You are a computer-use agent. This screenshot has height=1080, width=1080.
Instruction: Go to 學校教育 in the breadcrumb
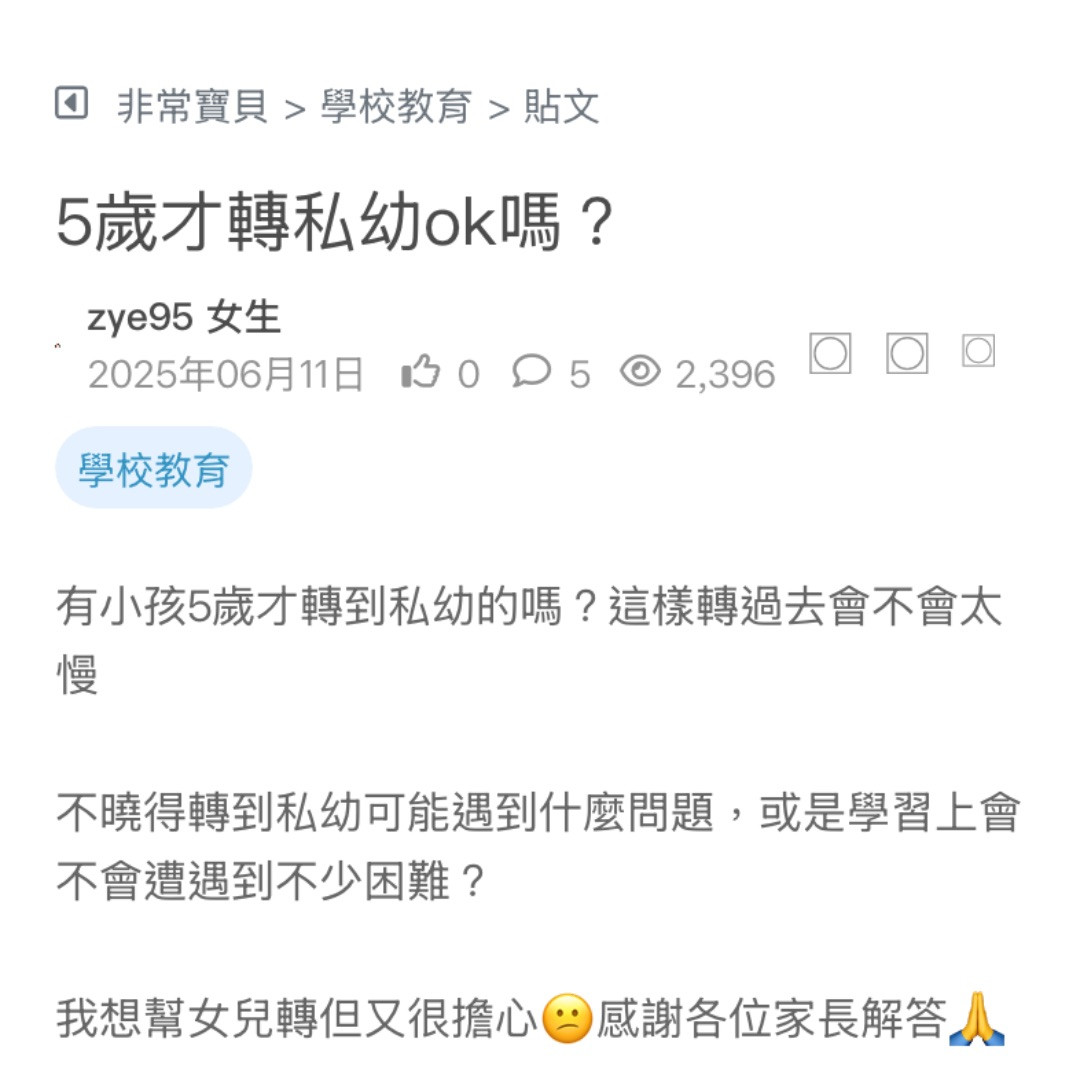[396, 106]
